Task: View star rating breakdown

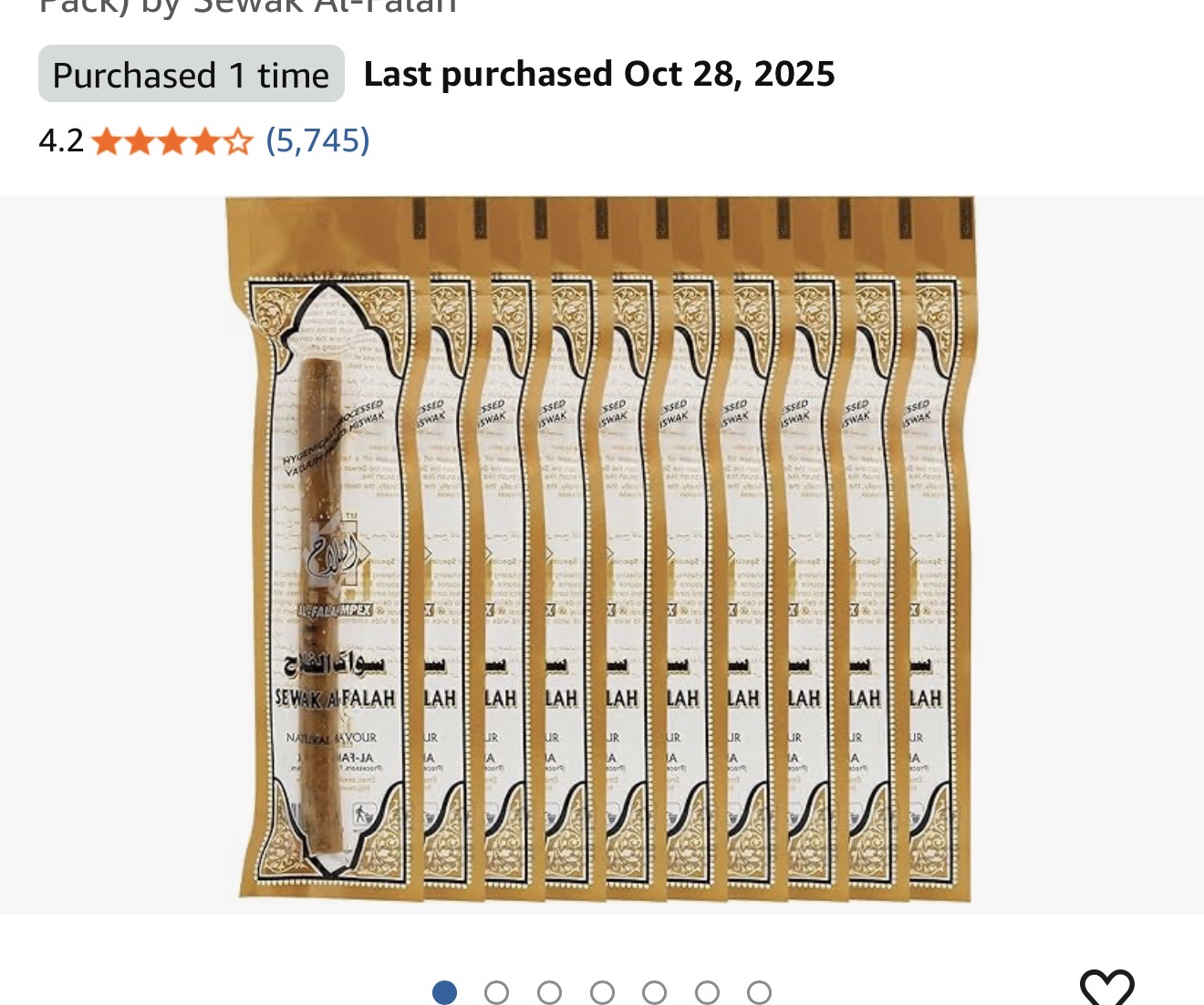Action: pyautogui.click(x=171, y=142)
